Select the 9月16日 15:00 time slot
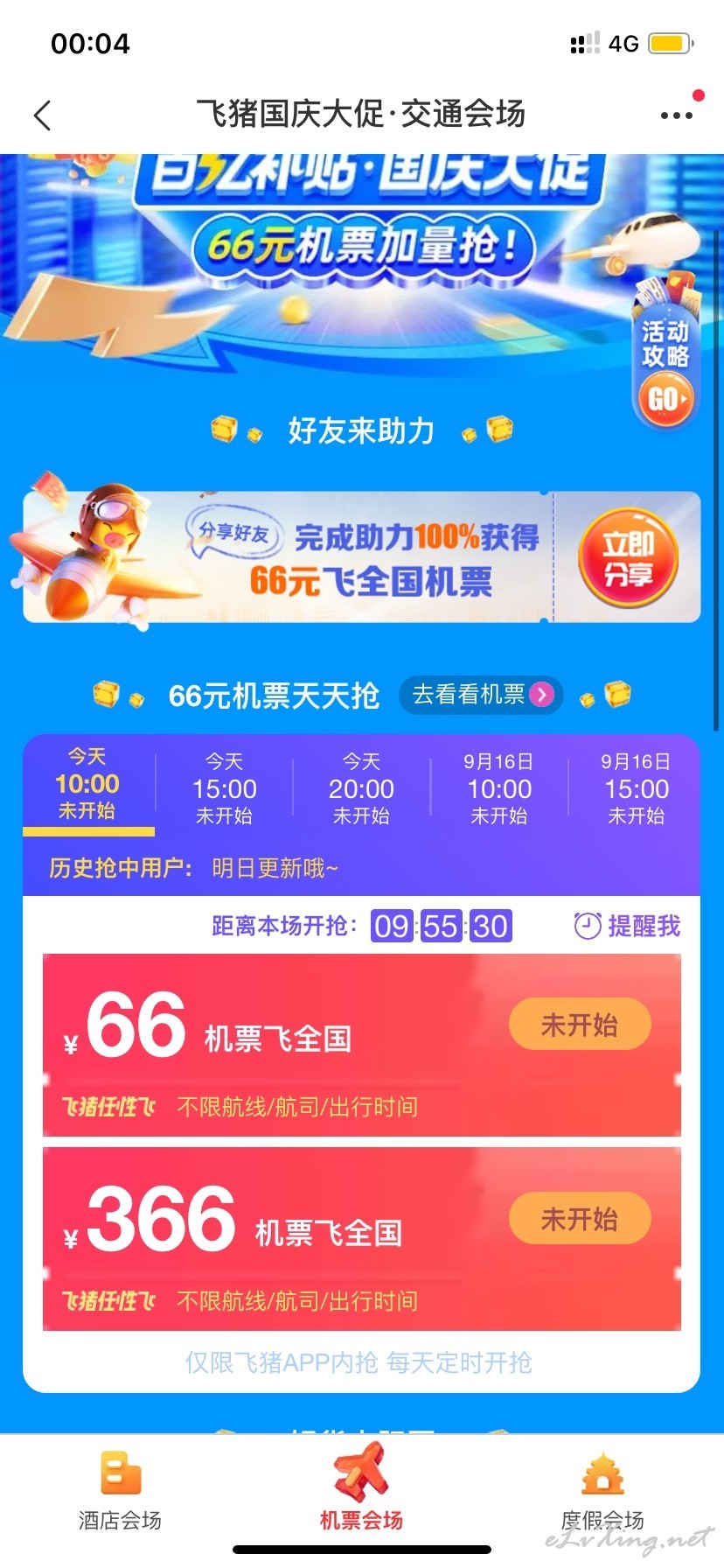Viewport: 724px width, 1568px height. tap(637, 788)
